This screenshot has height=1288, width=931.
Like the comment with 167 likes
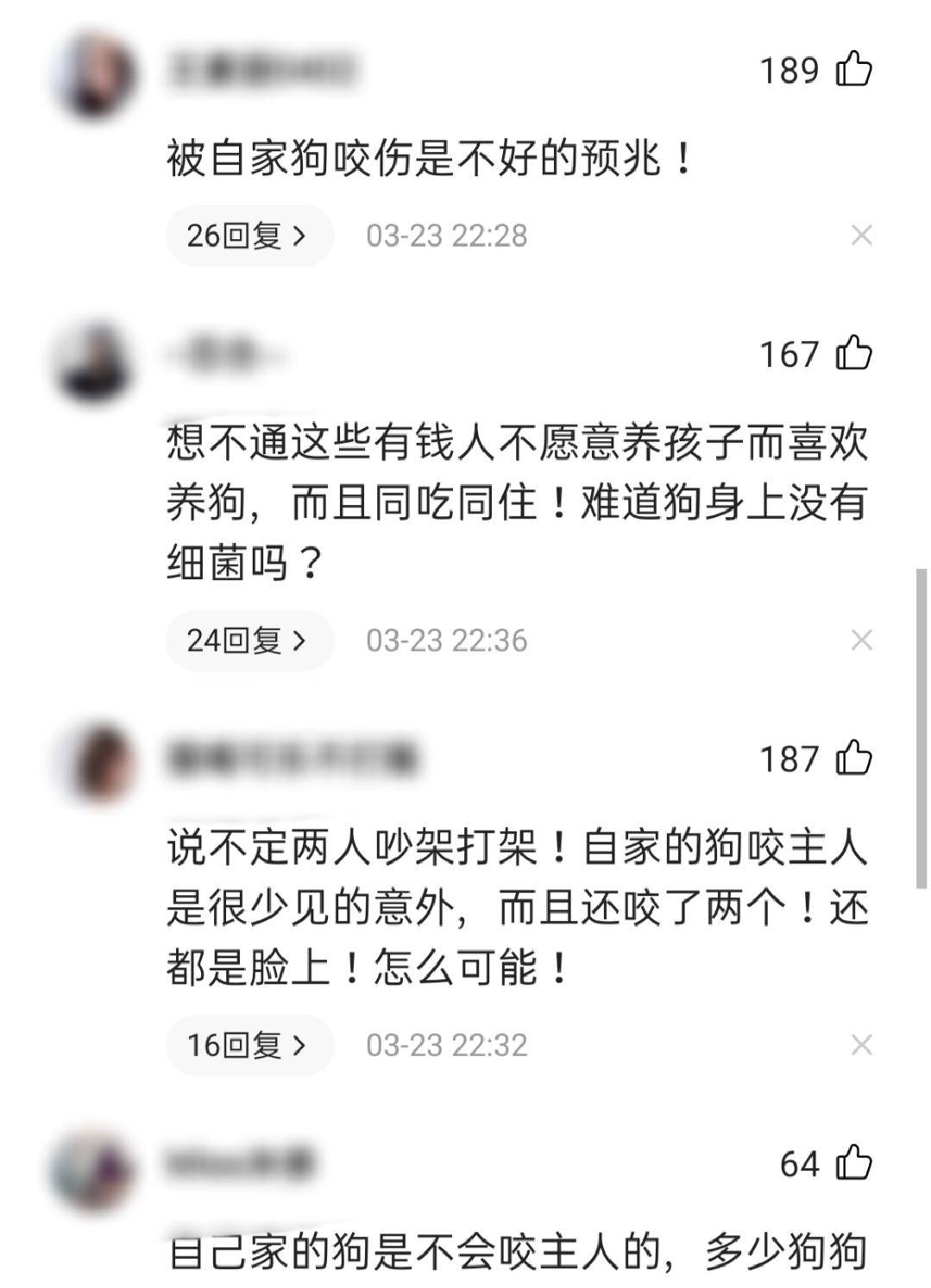pos(854,354)
